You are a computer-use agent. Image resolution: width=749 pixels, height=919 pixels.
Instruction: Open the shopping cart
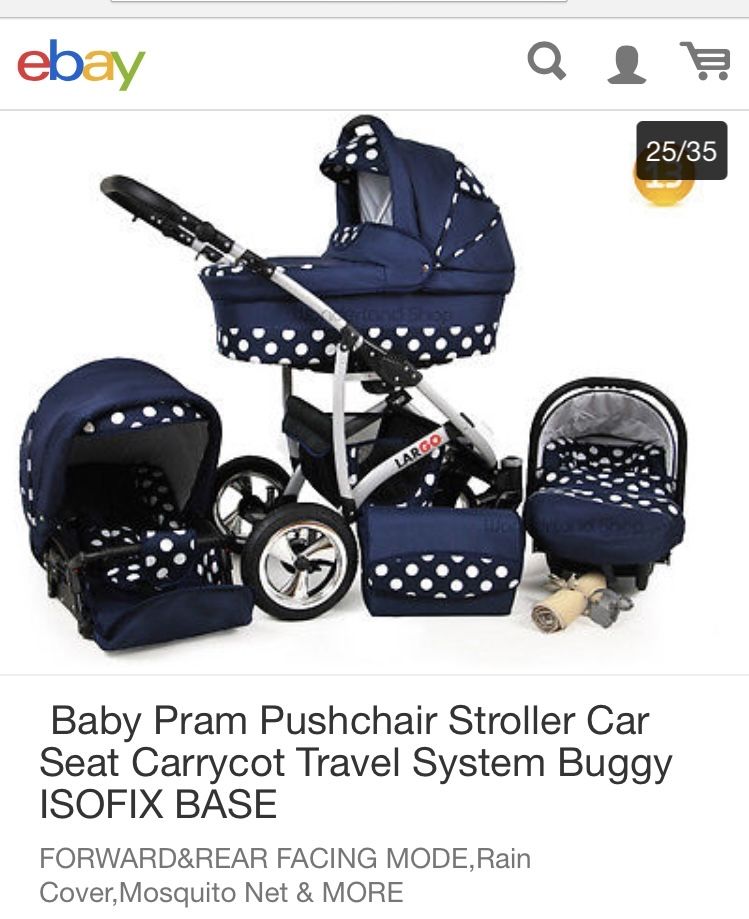pos(705,62)
